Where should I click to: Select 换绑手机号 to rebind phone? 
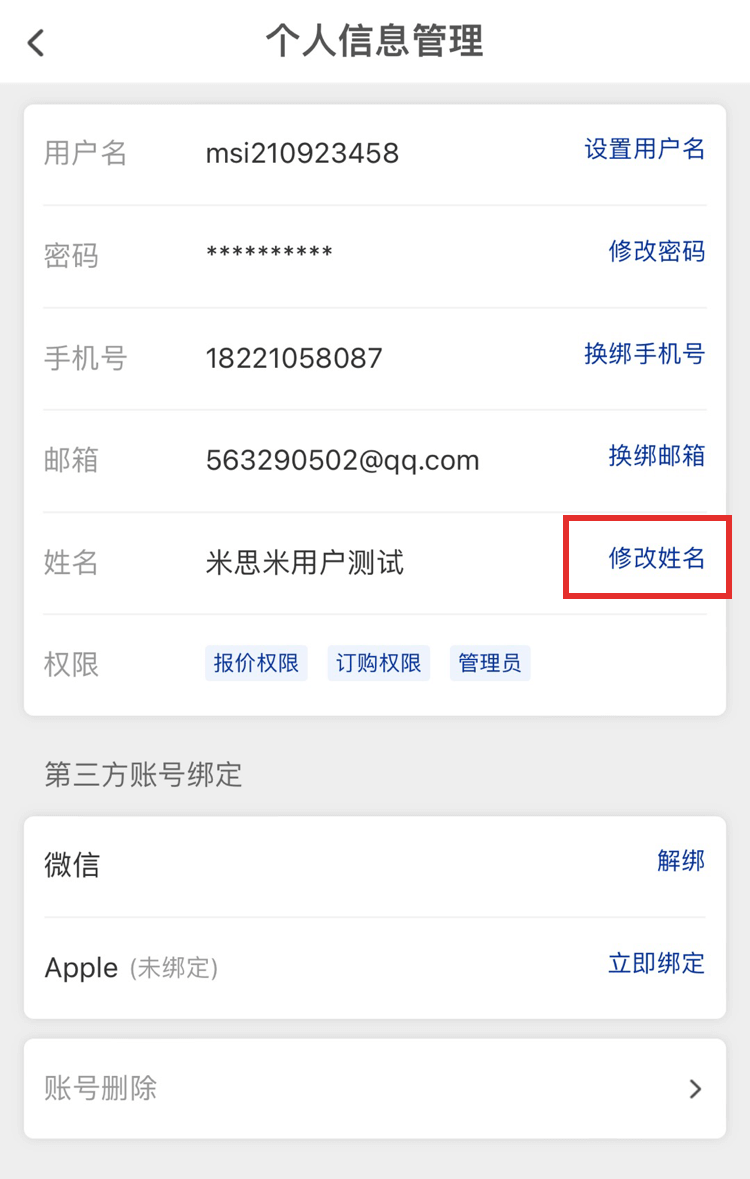pos(645,354)
